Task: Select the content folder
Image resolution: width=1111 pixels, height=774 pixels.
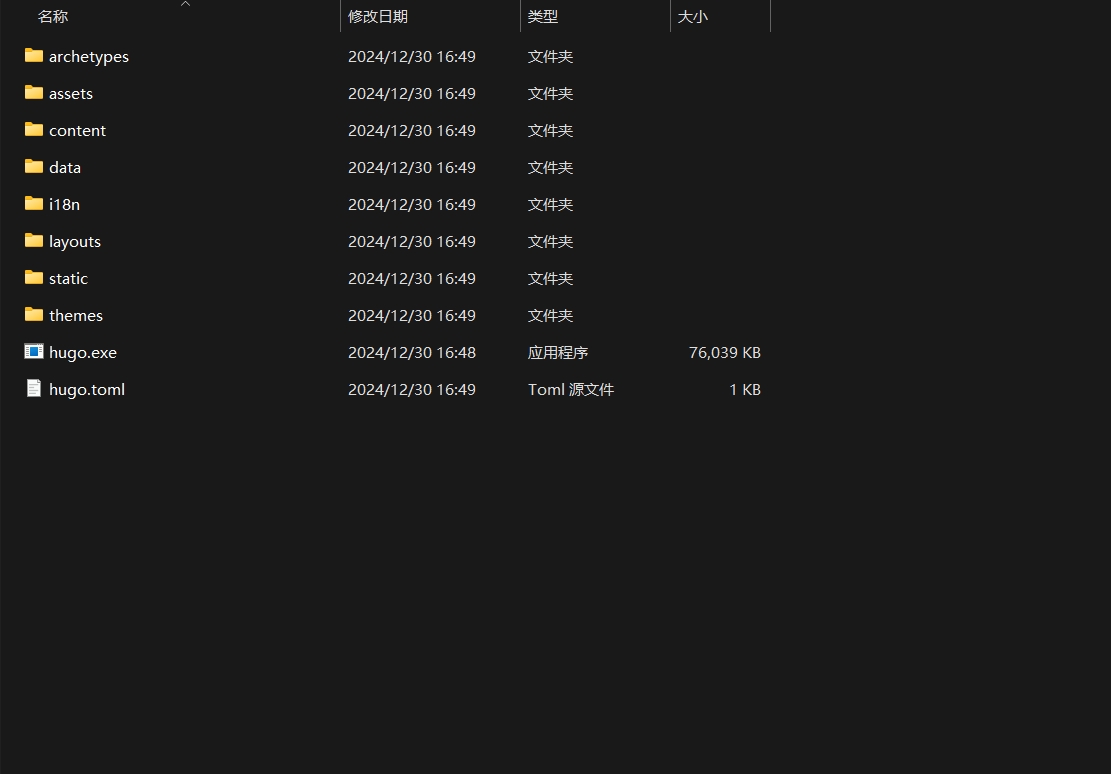Action: 77,131
